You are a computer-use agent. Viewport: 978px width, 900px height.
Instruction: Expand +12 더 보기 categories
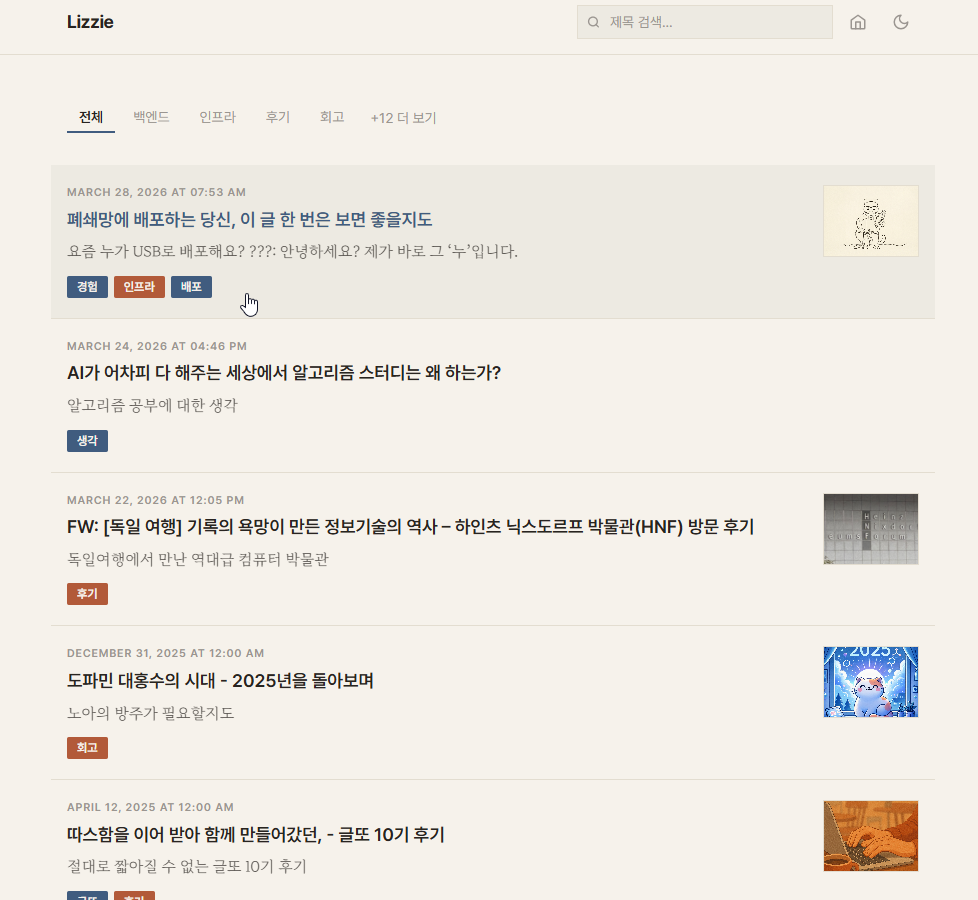coord(404,118)
